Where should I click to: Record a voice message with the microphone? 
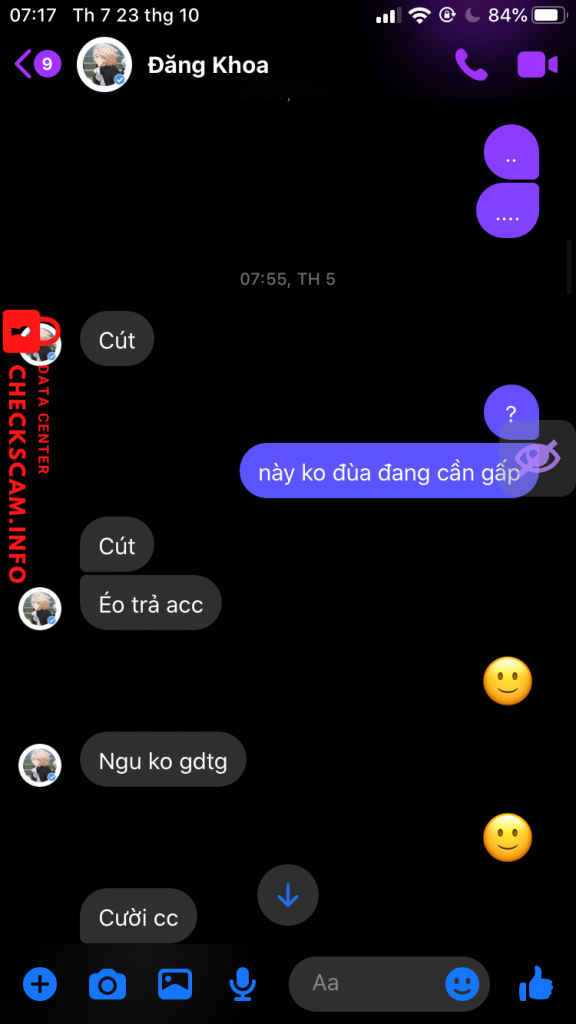point(242,984)
